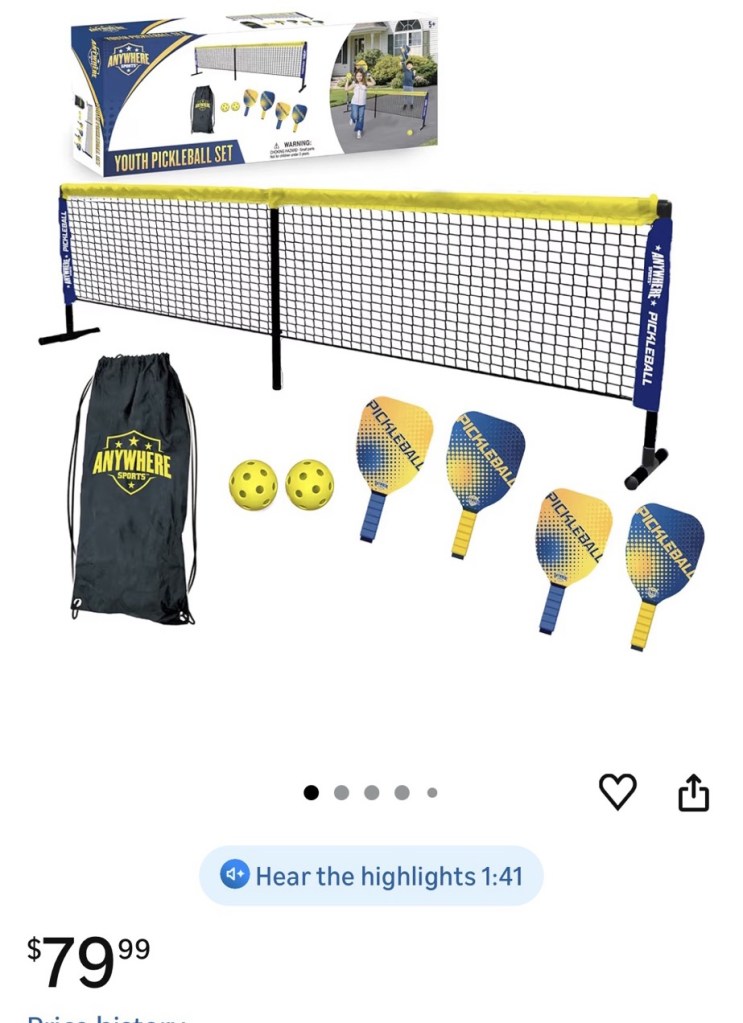This screenshot has width=743, height=1023.
Task: Share this product listing
Action: (693, 793)
